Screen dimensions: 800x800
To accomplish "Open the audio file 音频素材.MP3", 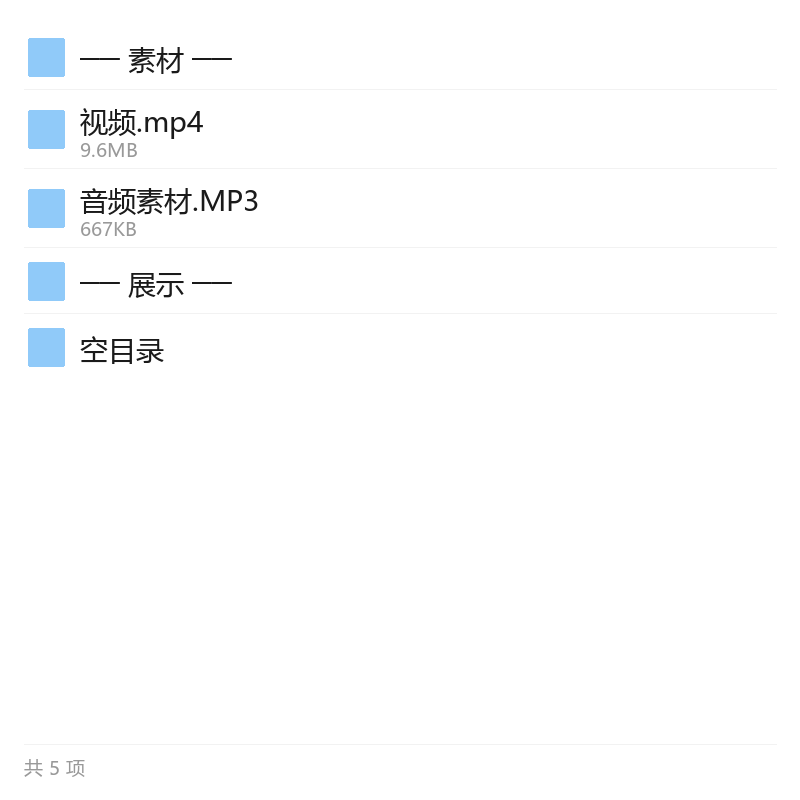I will [x=400, y=208].
